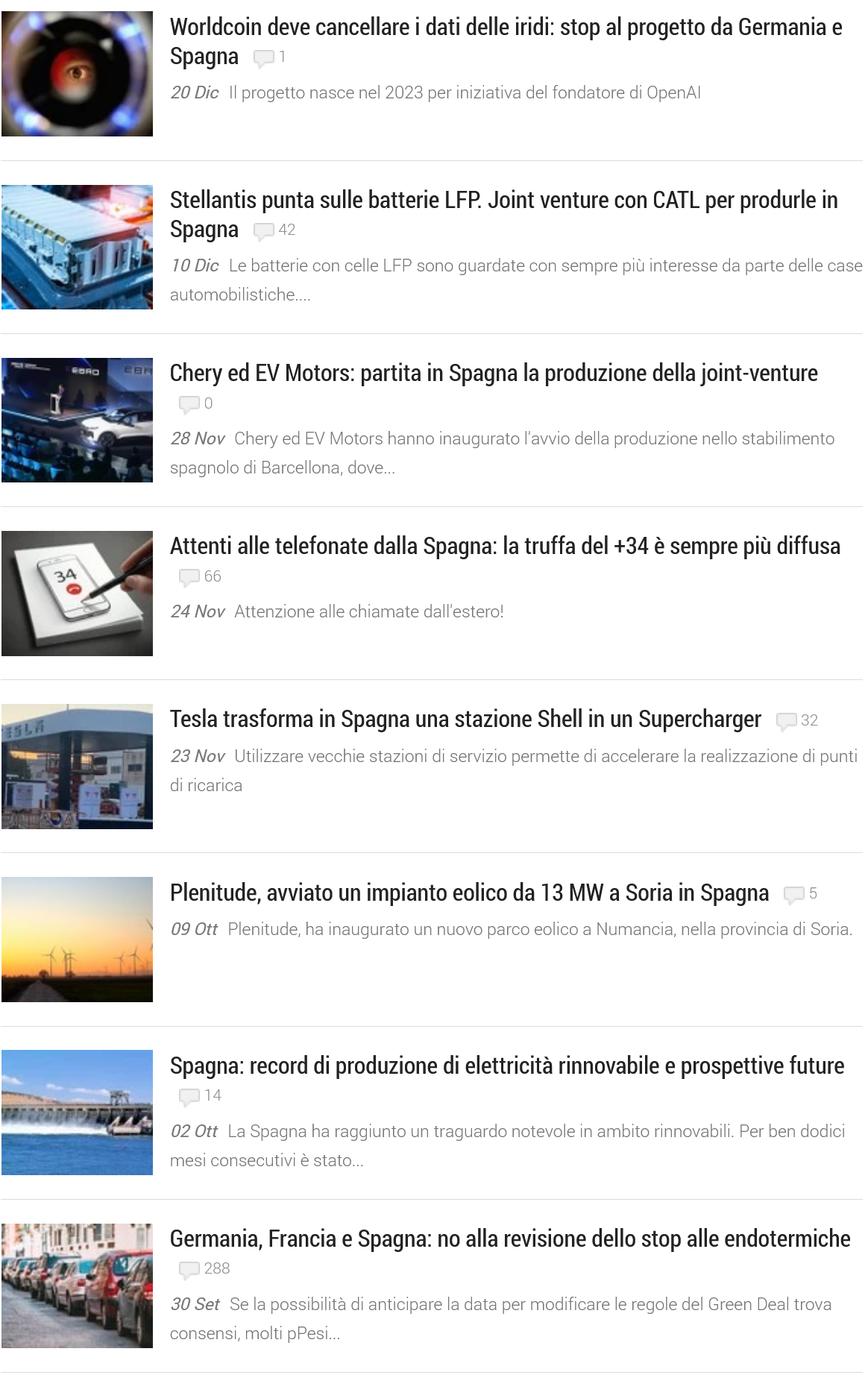
Task: Open the Stellantis LFP batteries headline
Action: pos(504,215)
